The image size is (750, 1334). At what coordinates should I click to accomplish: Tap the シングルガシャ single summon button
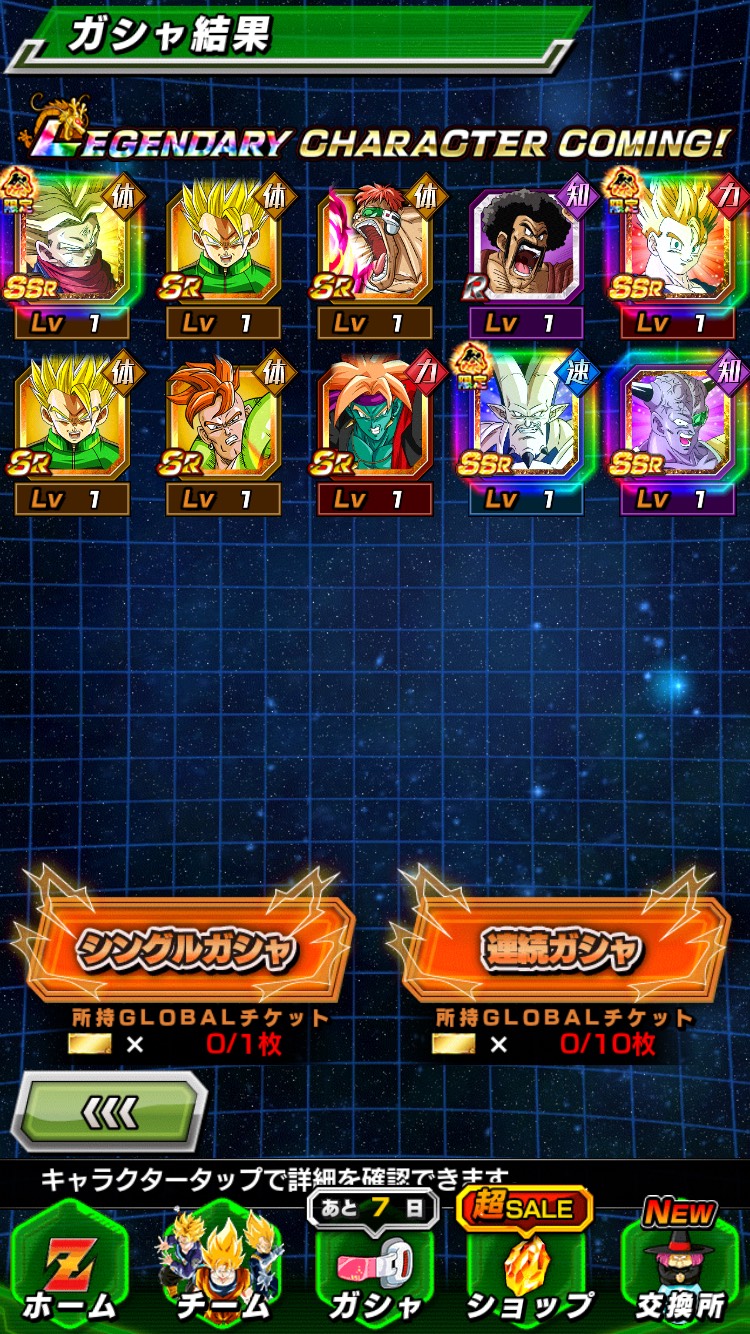pyautogui.click(x=186, y=947)
